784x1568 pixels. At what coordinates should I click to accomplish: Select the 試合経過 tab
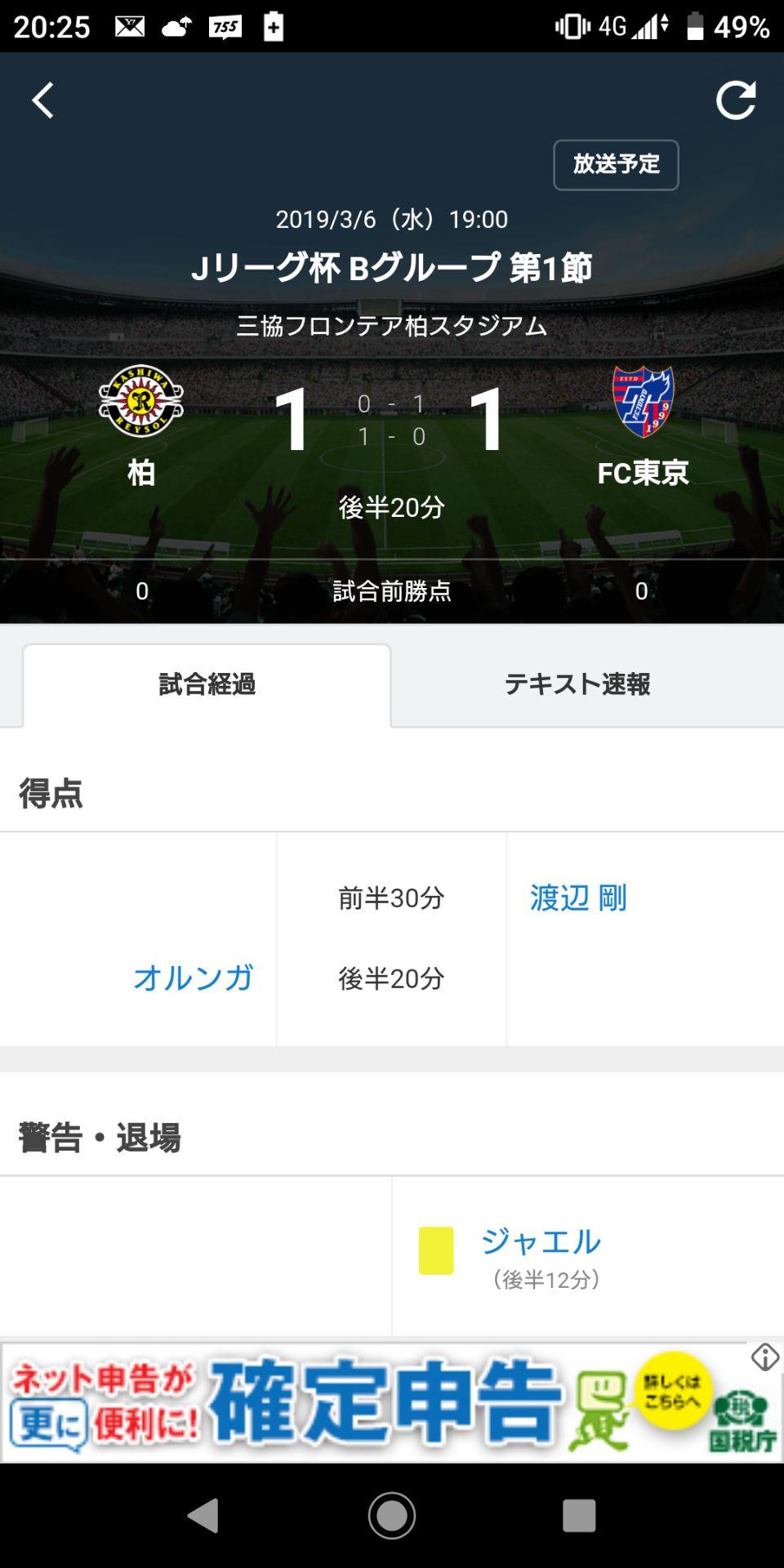pyautogui.click(x=207, y=684)
